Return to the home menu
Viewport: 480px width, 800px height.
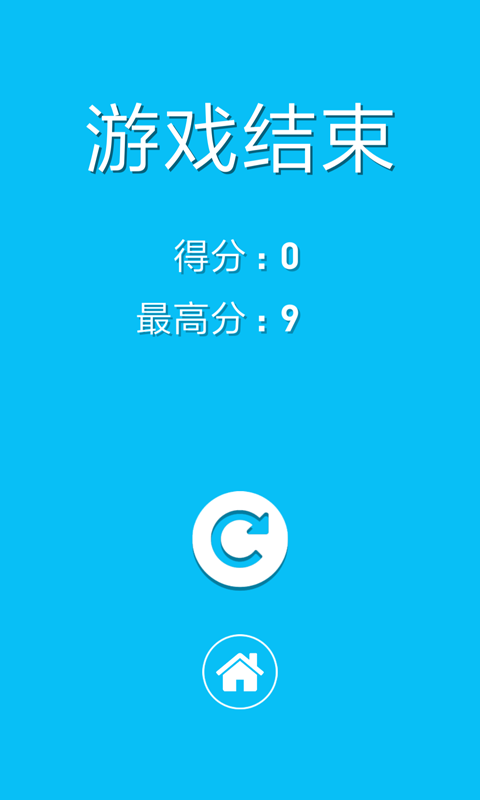(x=240, y=672)
